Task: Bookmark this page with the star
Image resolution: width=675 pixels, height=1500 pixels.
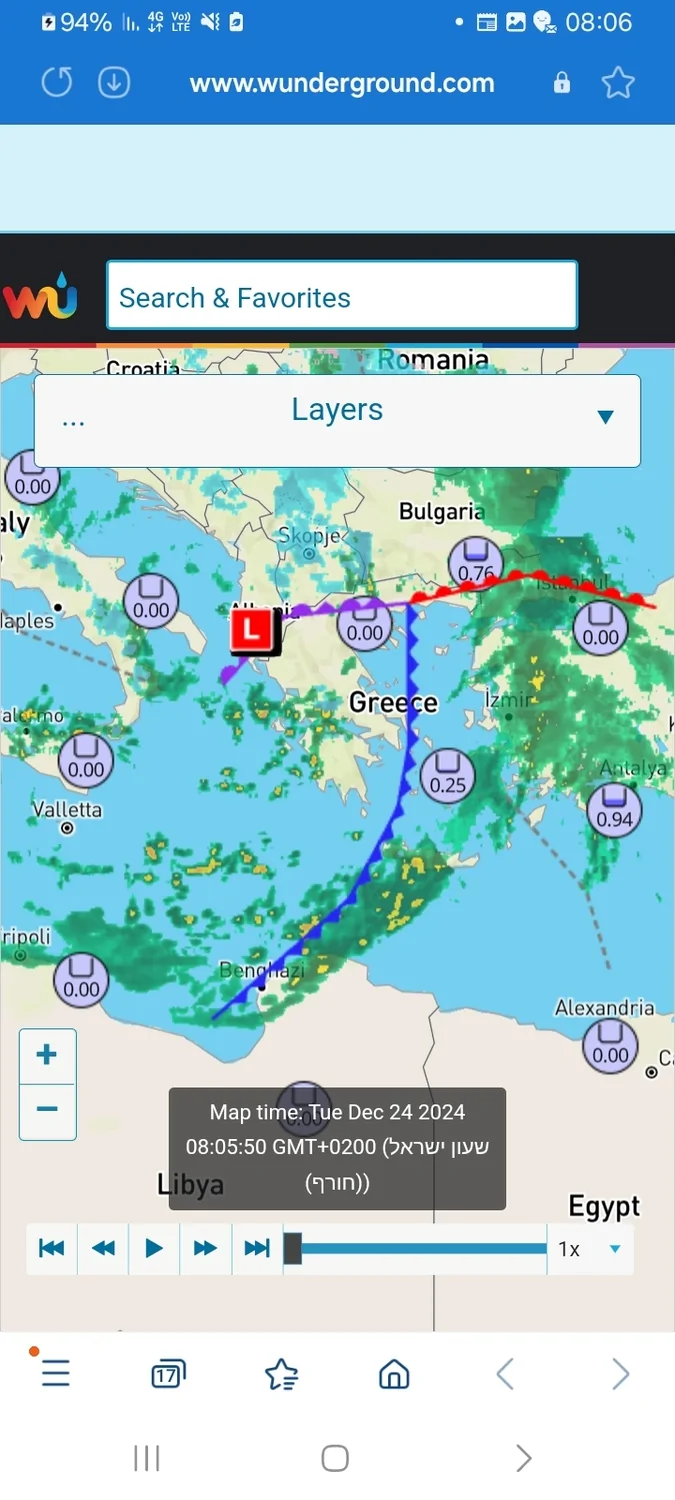Action: (x=618, y=83)
